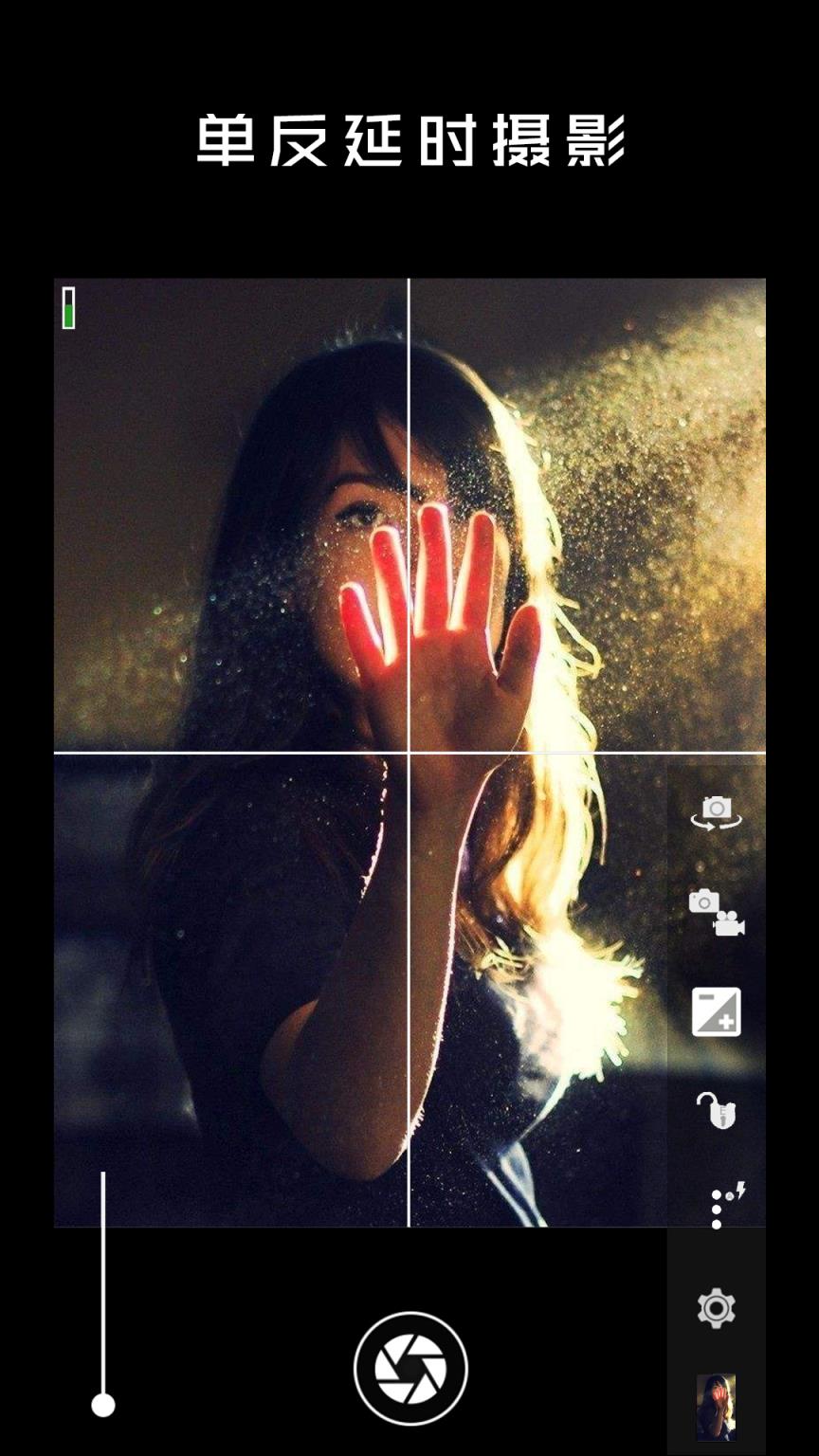Open camera settings gear

tap(717, 1308)
